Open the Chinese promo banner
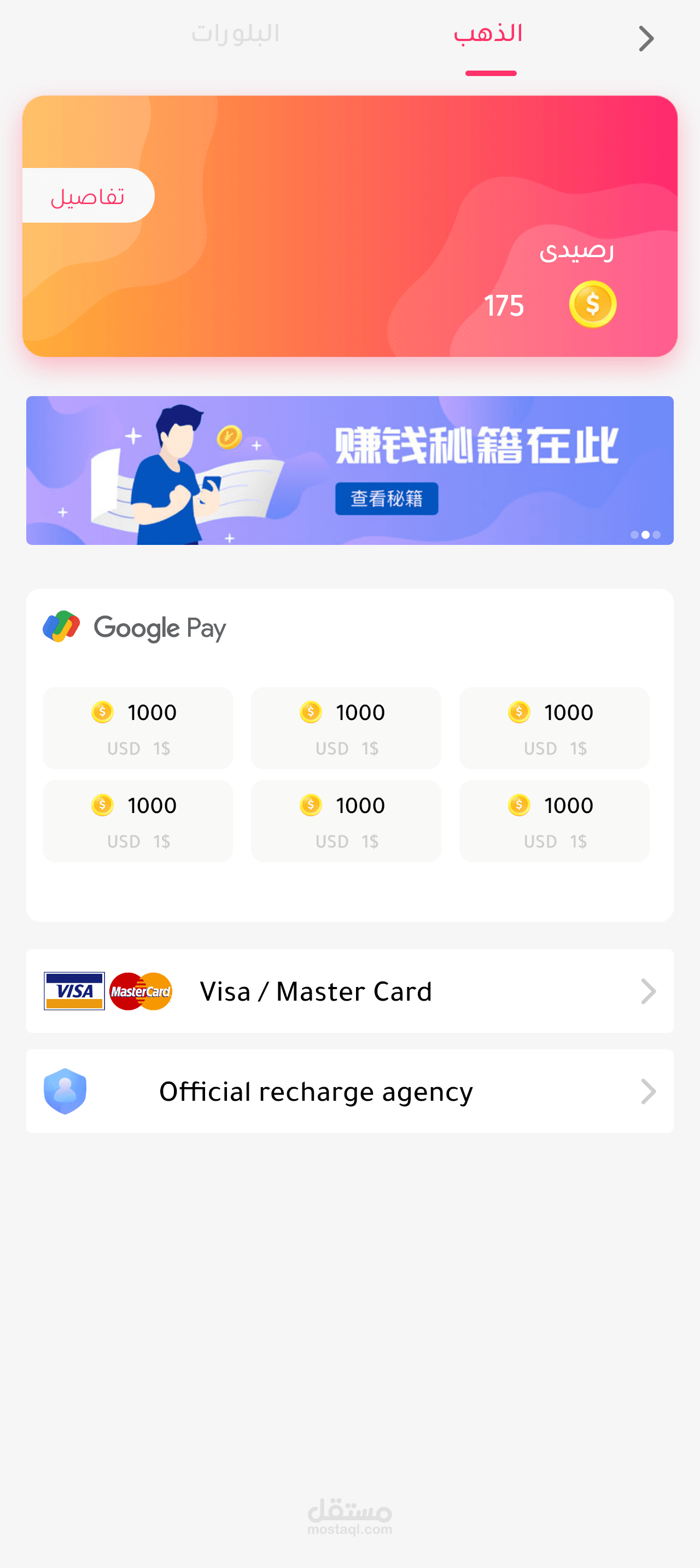The height and width of the screenshot is (1568, 700). 350,471
